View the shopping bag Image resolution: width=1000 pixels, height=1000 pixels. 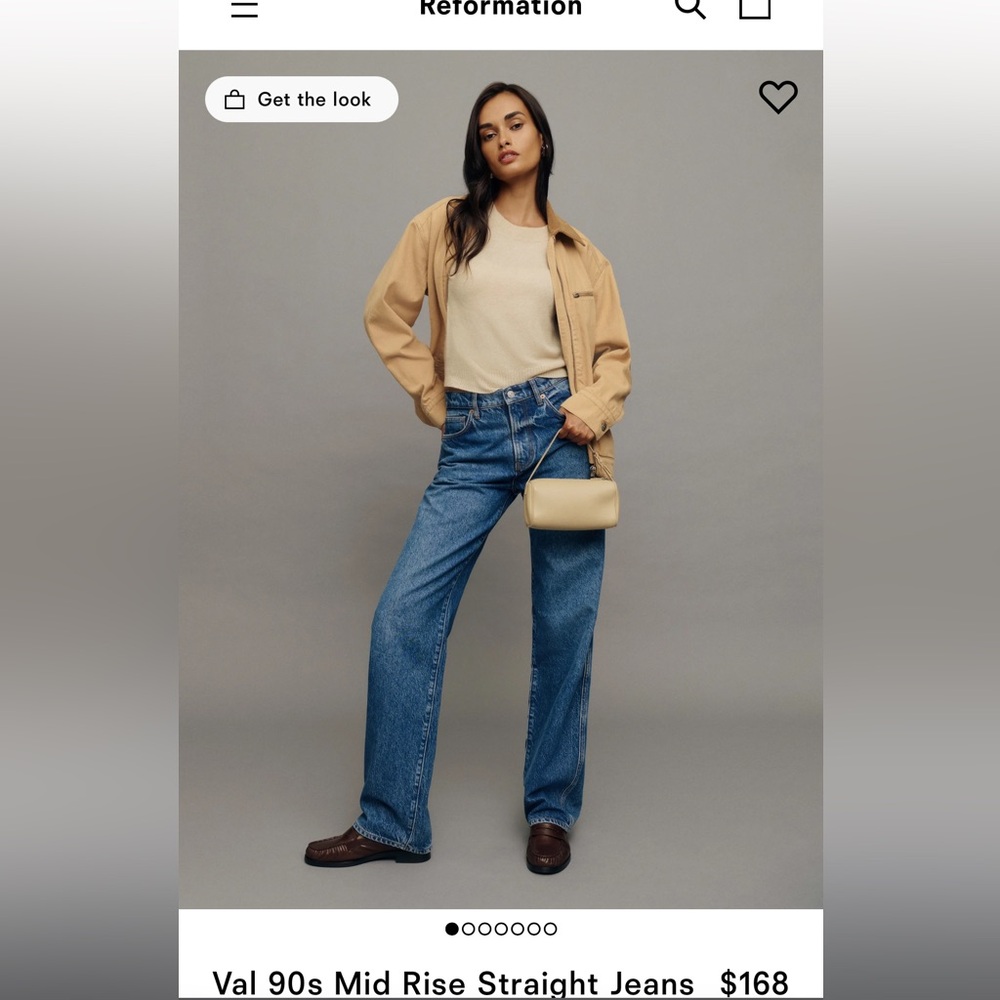pyautogui.click(x=755, y=8)
